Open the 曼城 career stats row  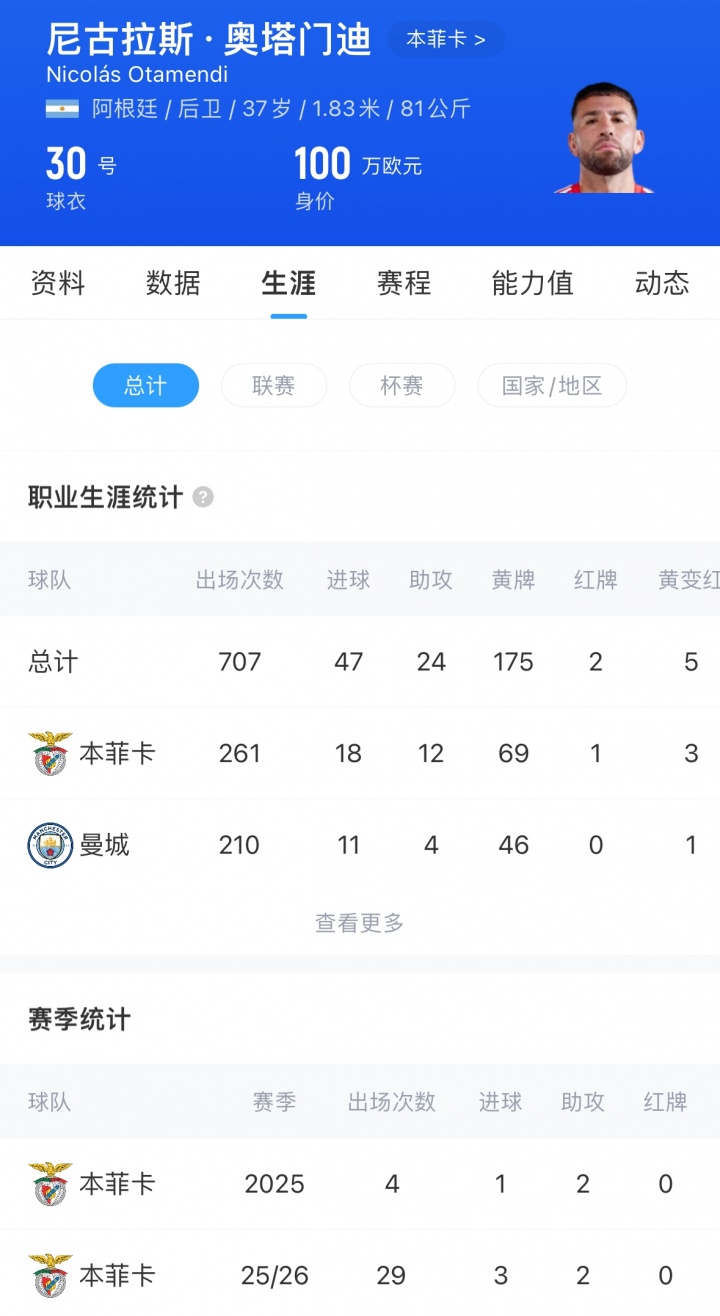[360, 845]
